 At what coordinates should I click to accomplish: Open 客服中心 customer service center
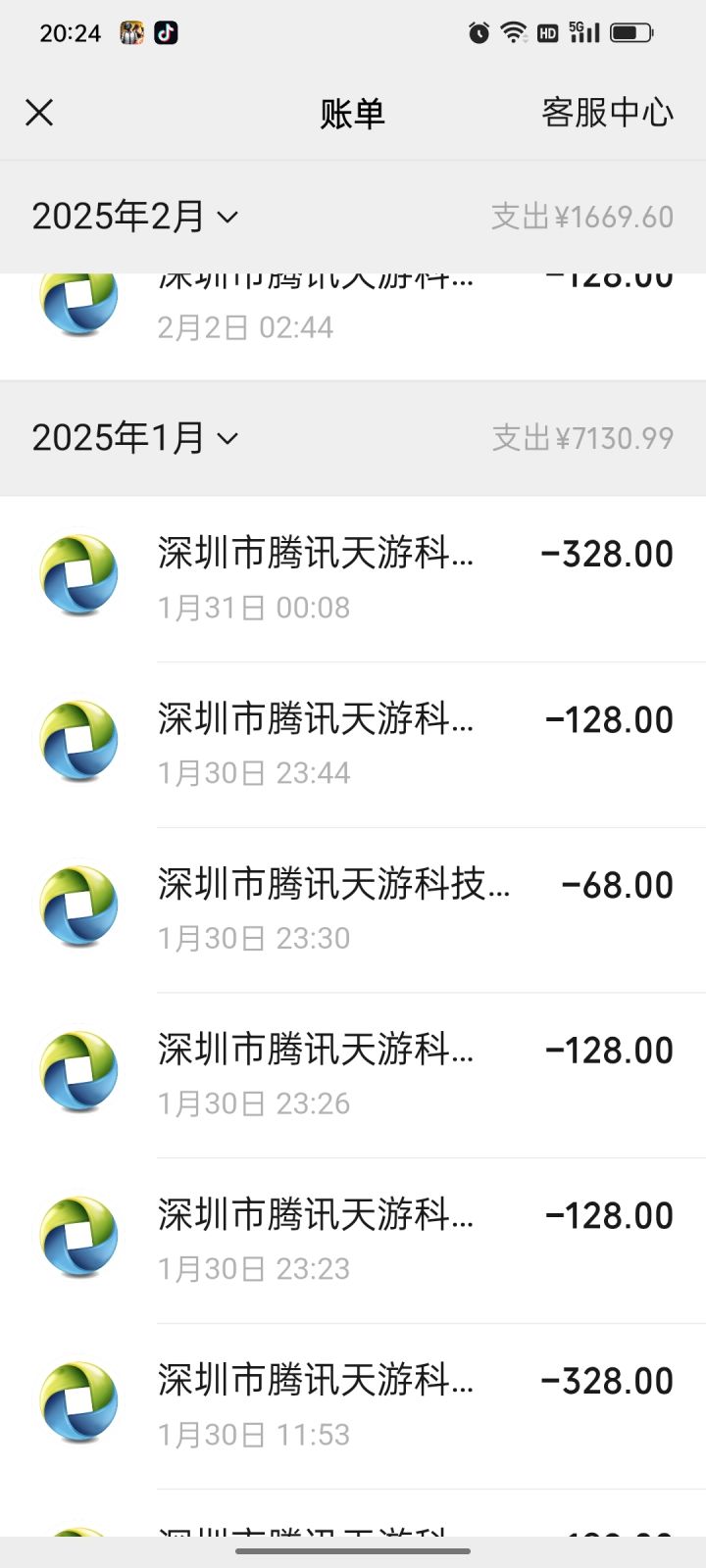click(607, 113)
